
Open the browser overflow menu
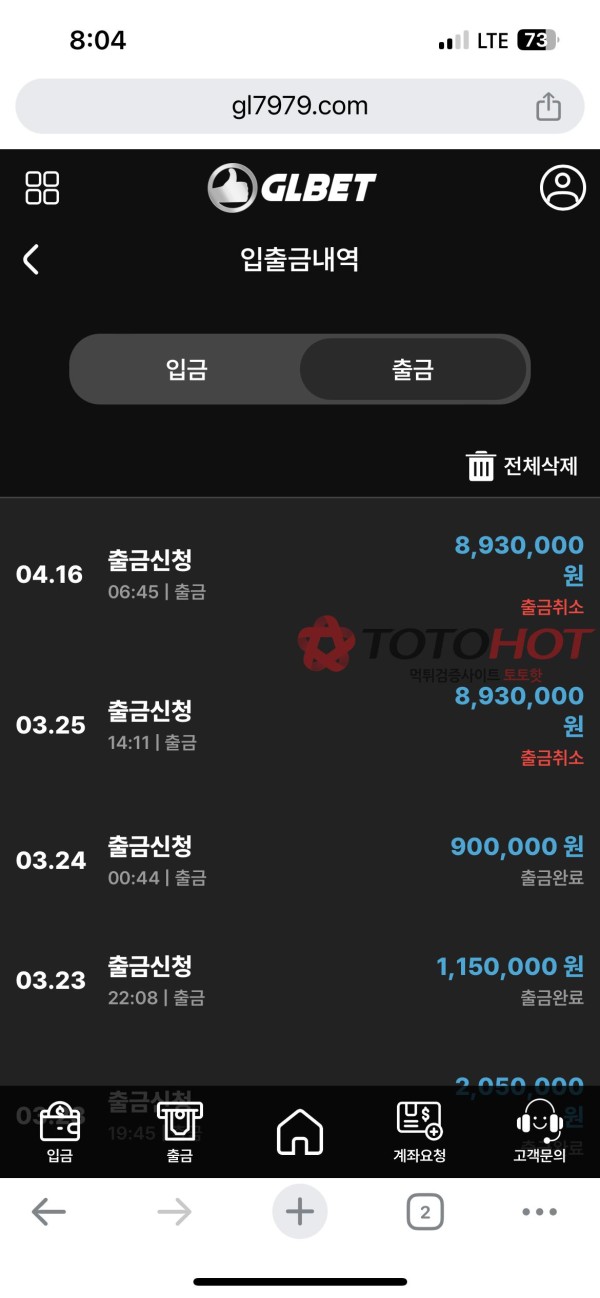539,1212
